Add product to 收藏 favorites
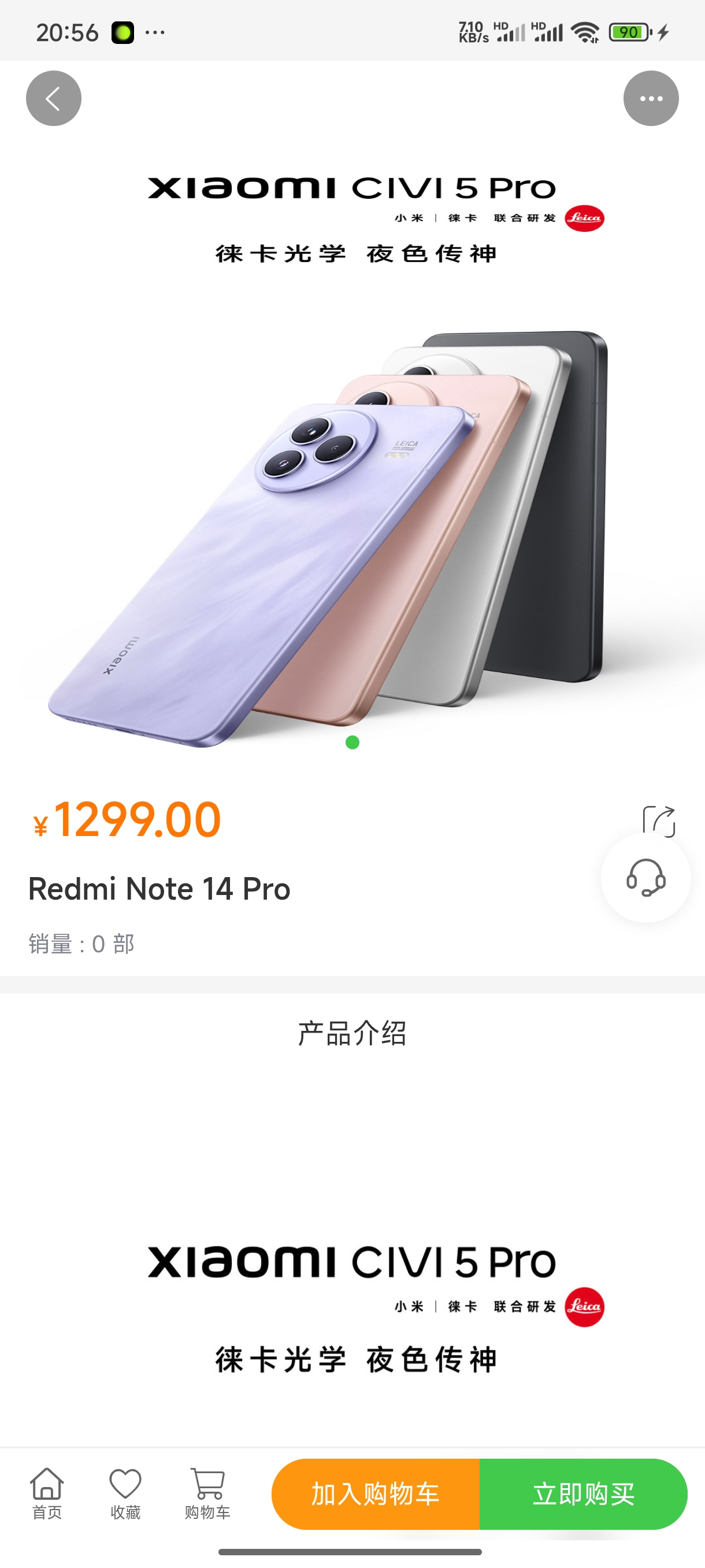 pos(125,1493)
